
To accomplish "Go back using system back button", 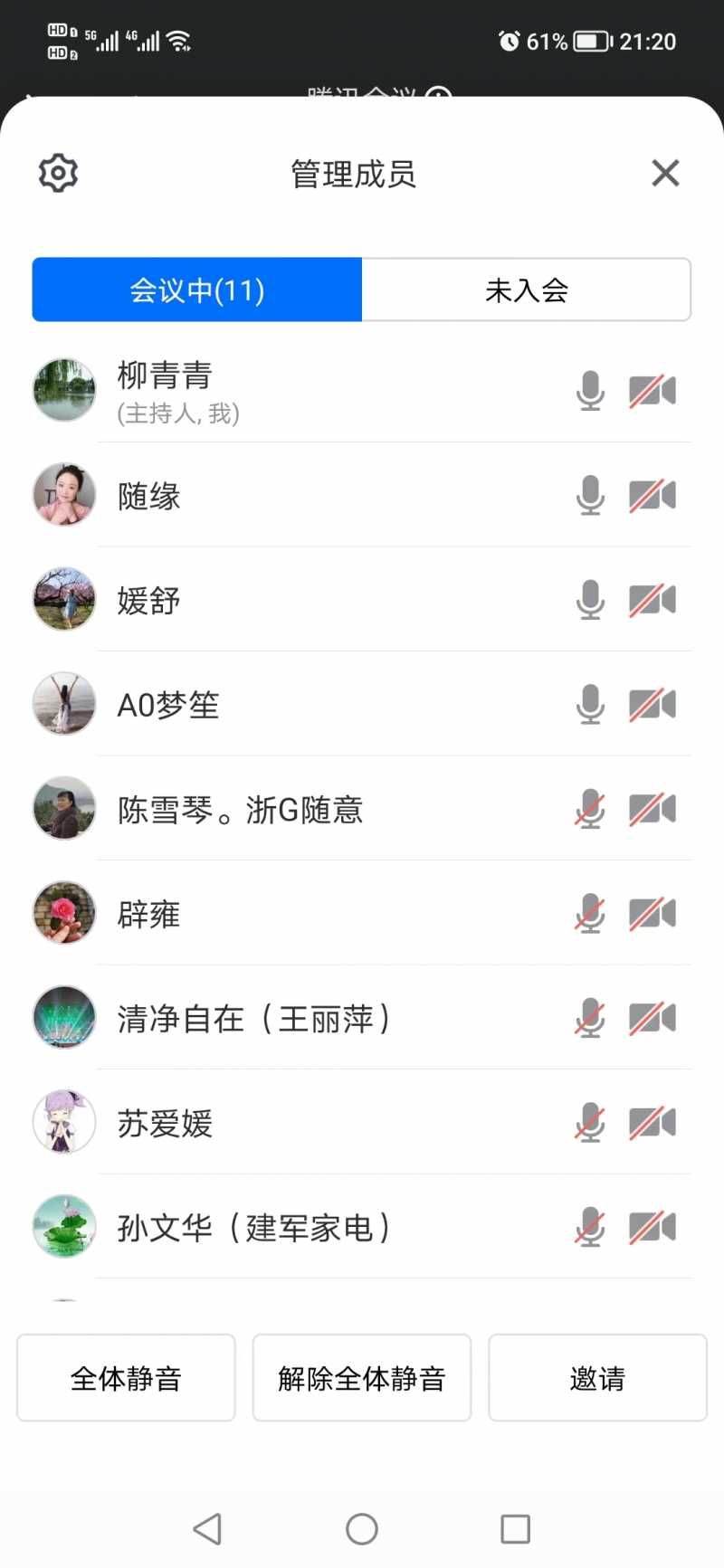I will point(207,1529).
